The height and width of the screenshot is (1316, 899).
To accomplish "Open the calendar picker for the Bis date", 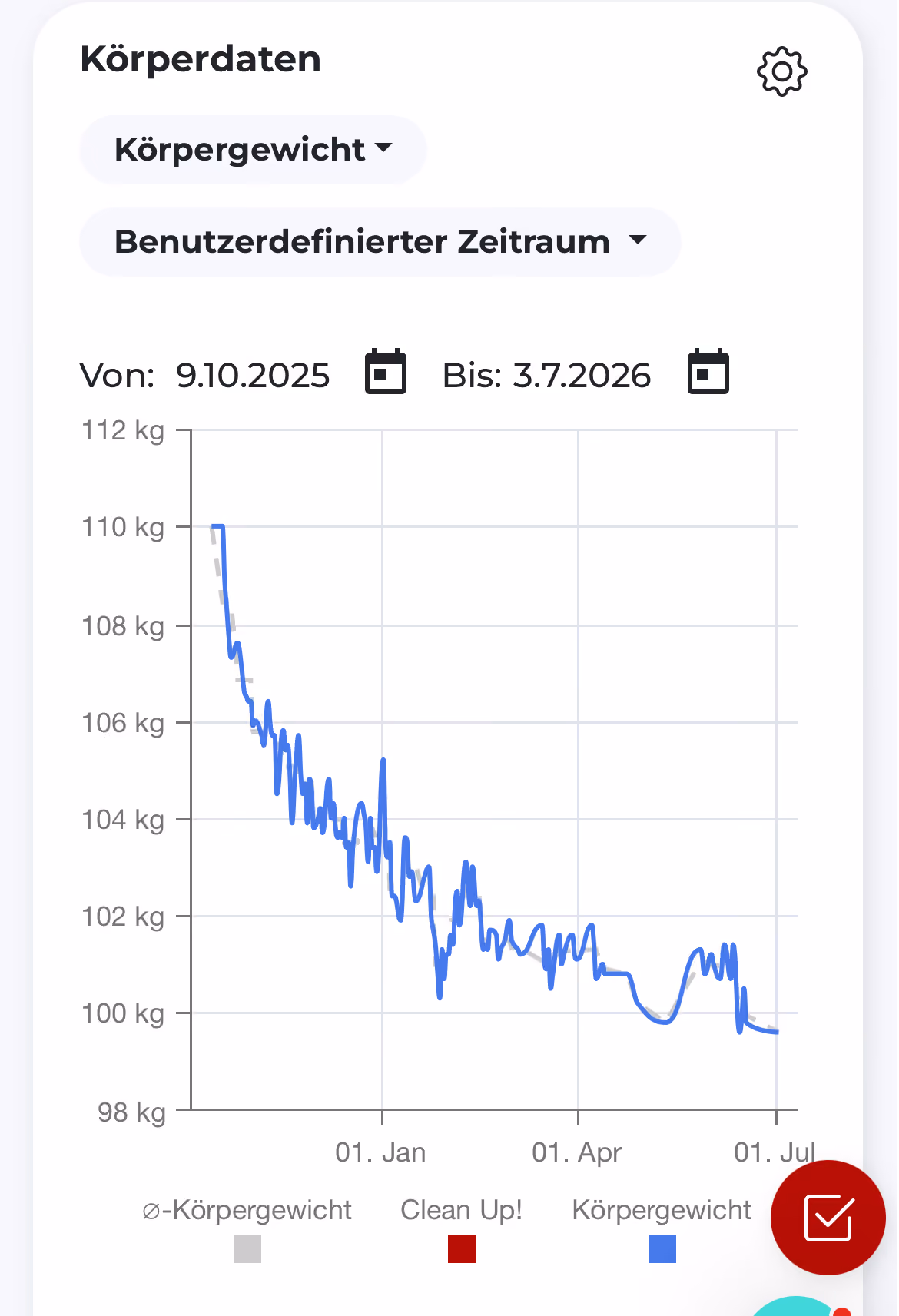I will coord(708,371).
